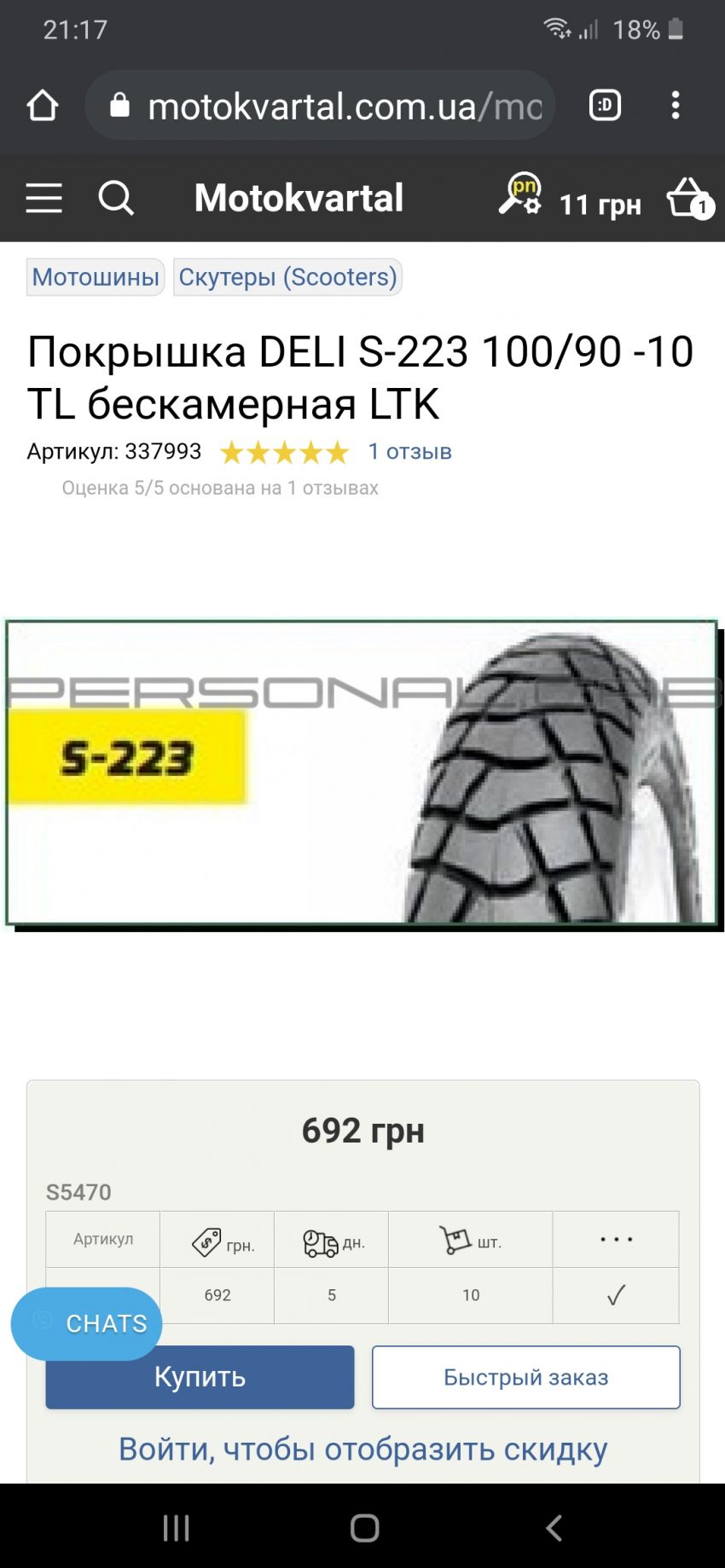Go back with the system navigation
The width and height of the screenshot is (725, 1568).
coord(554,1527)
